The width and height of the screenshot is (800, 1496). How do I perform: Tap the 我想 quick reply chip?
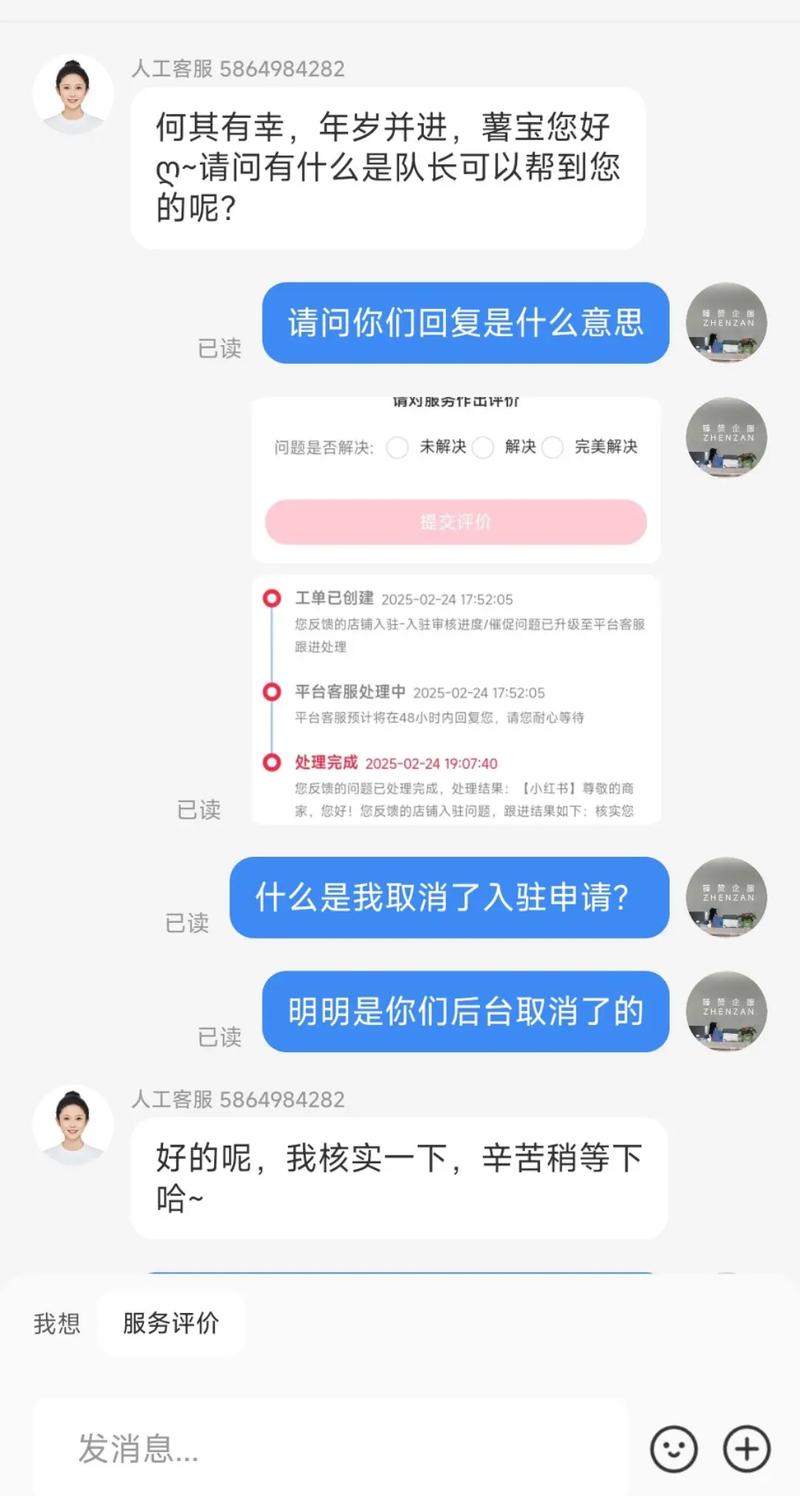(55, 1322)
